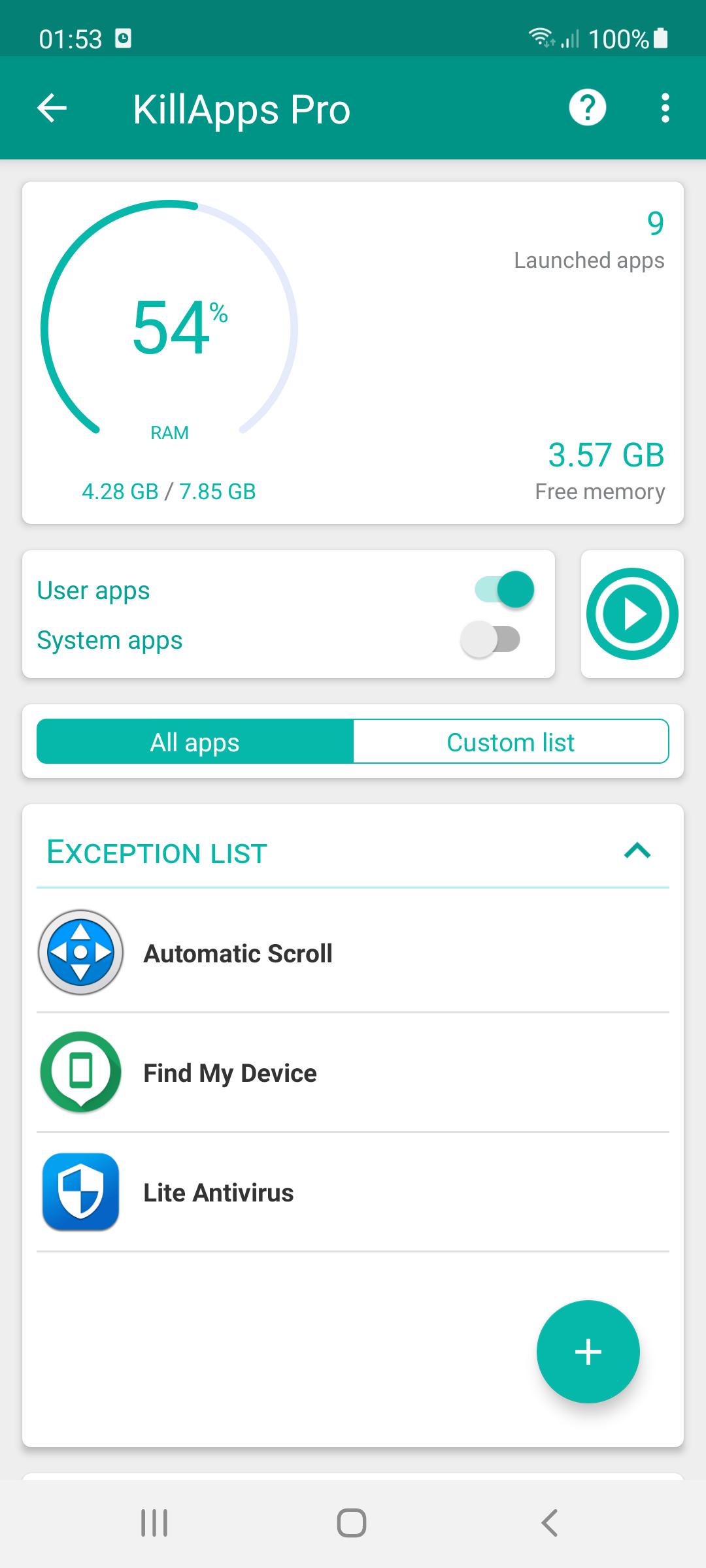The width and height of the screenshot is (706, 1568).
Task: Turn off killing of User apps
Action: (504, 589)
